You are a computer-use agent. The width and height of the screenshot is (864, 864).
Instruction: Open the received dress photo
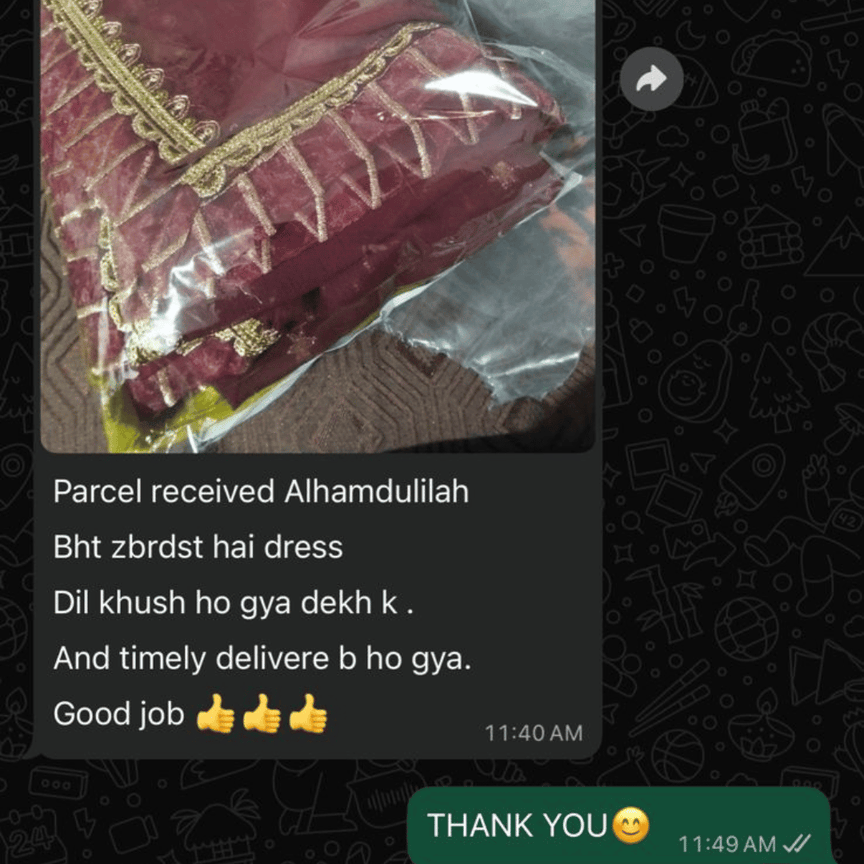[x=318, y=225]
